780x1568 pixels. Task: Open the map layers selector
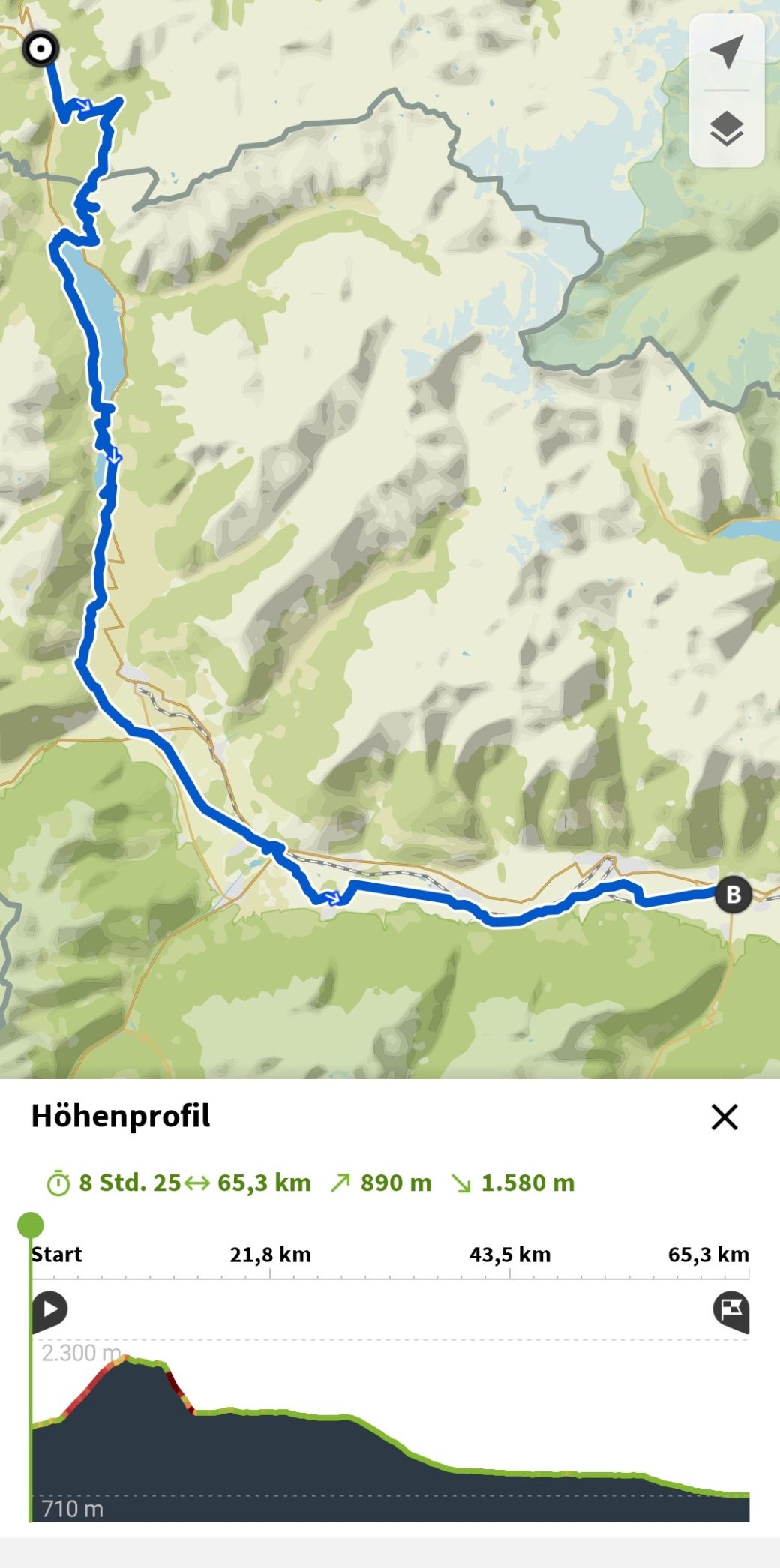[726, 129]
